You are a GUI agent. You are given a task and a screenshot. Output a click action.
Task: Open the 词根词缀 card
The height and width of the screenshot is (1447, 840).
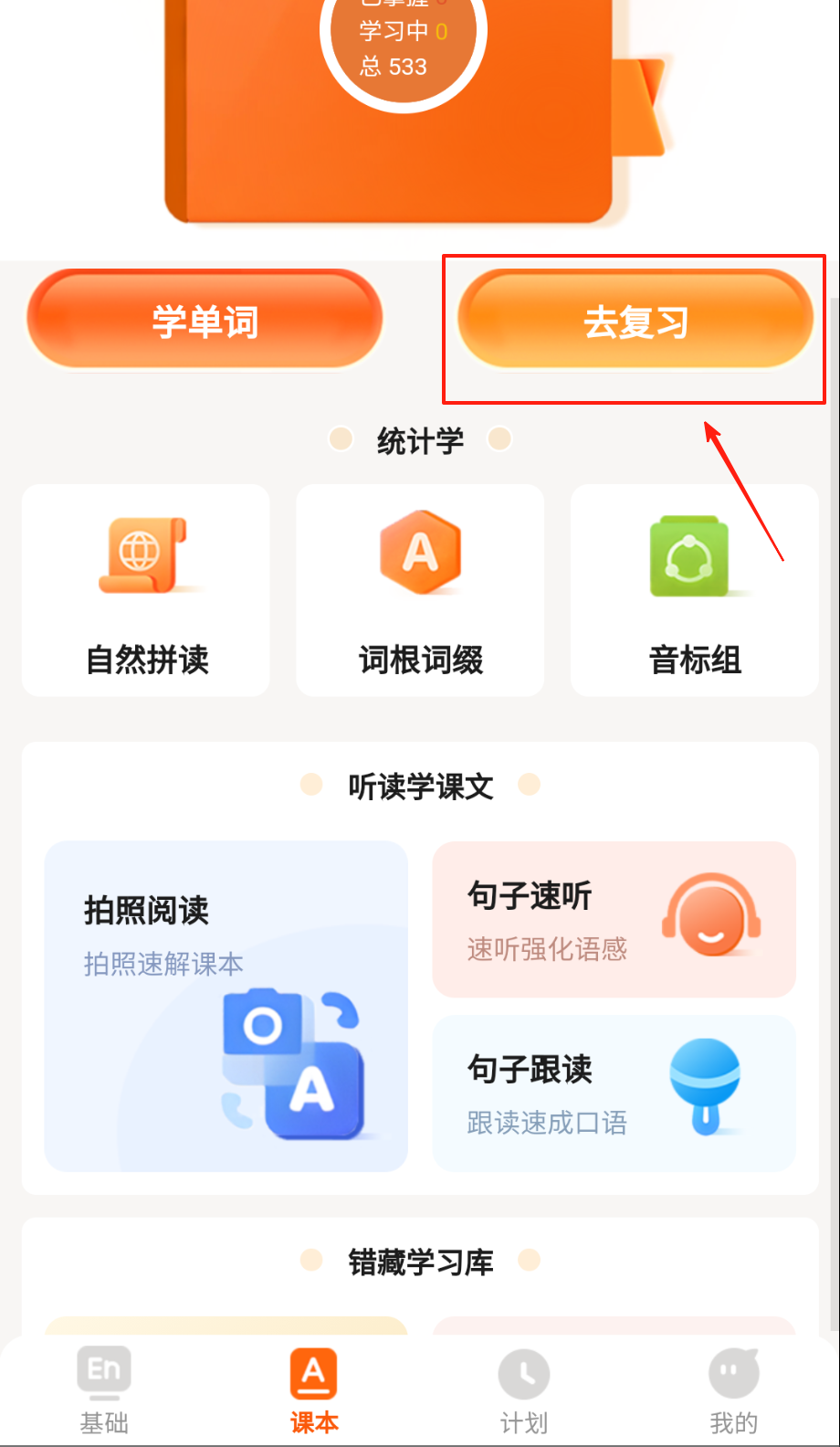pos(420,591)
